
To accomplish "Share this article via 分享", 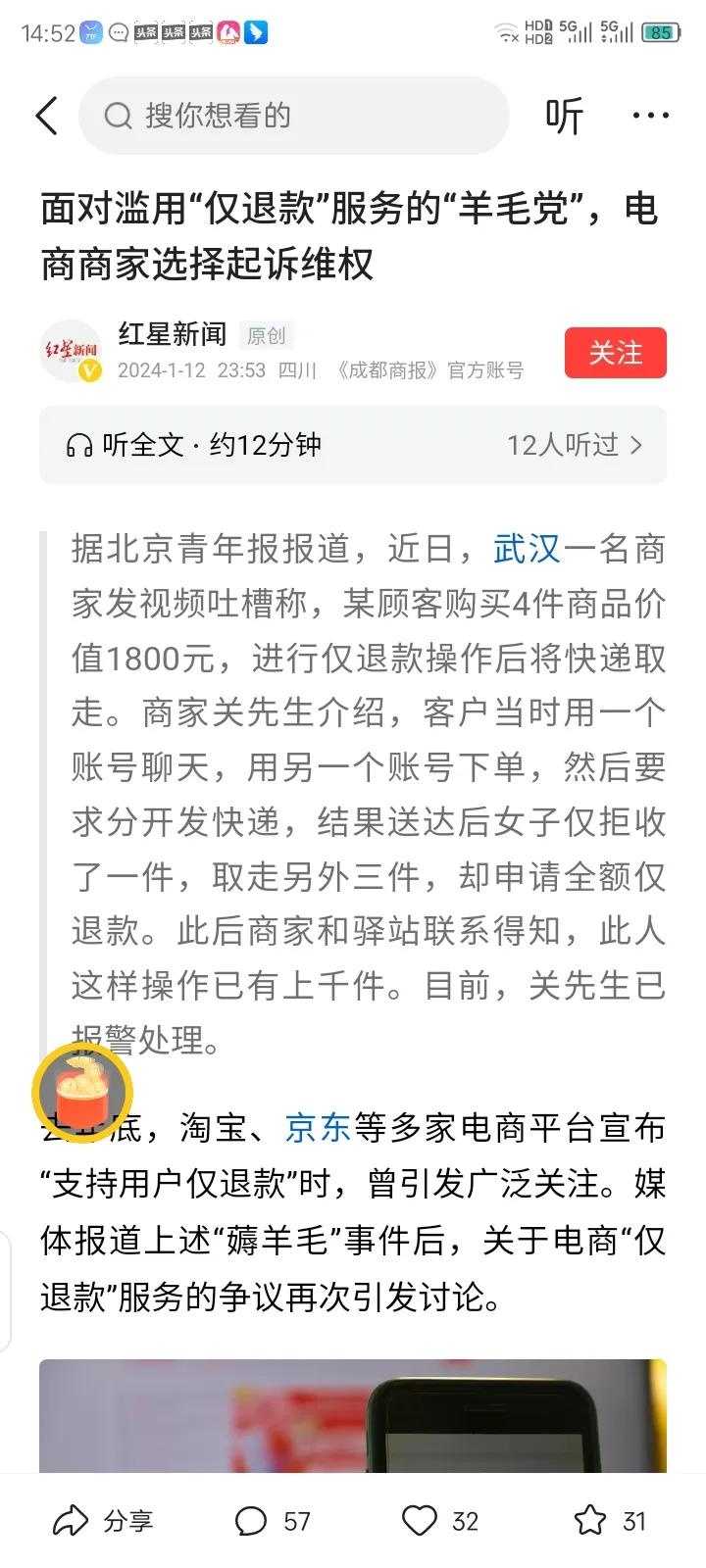I will pos(104,1521).
